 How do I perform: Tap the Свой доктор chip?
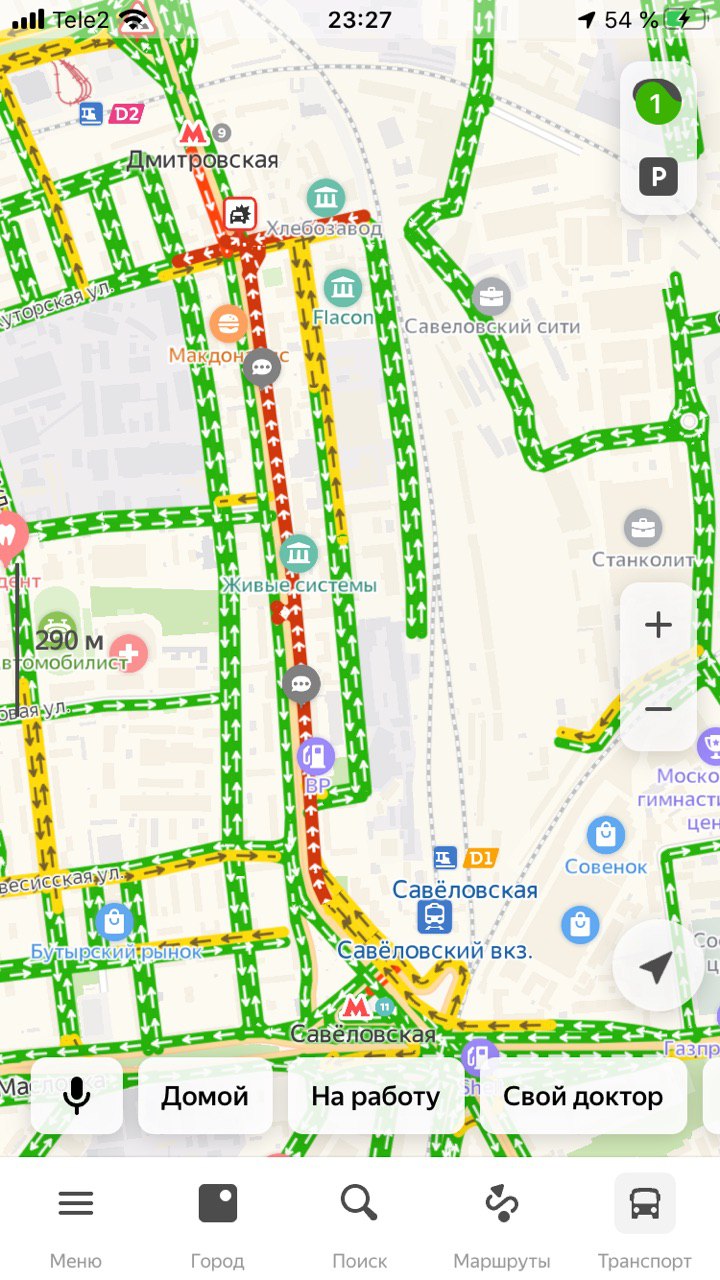[583, 1096]
